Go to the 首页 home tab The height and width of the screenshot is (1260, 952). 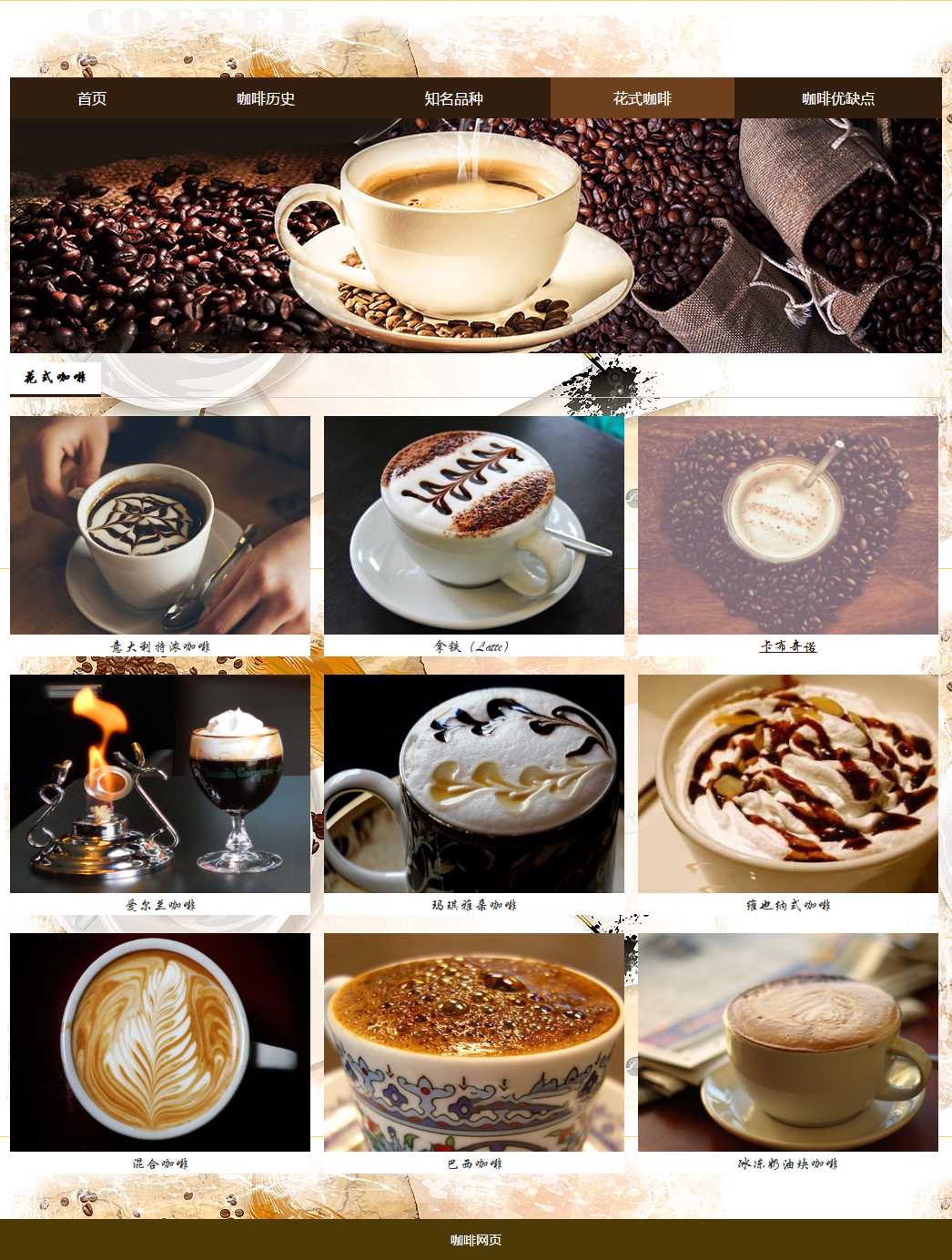coord(92,98)
